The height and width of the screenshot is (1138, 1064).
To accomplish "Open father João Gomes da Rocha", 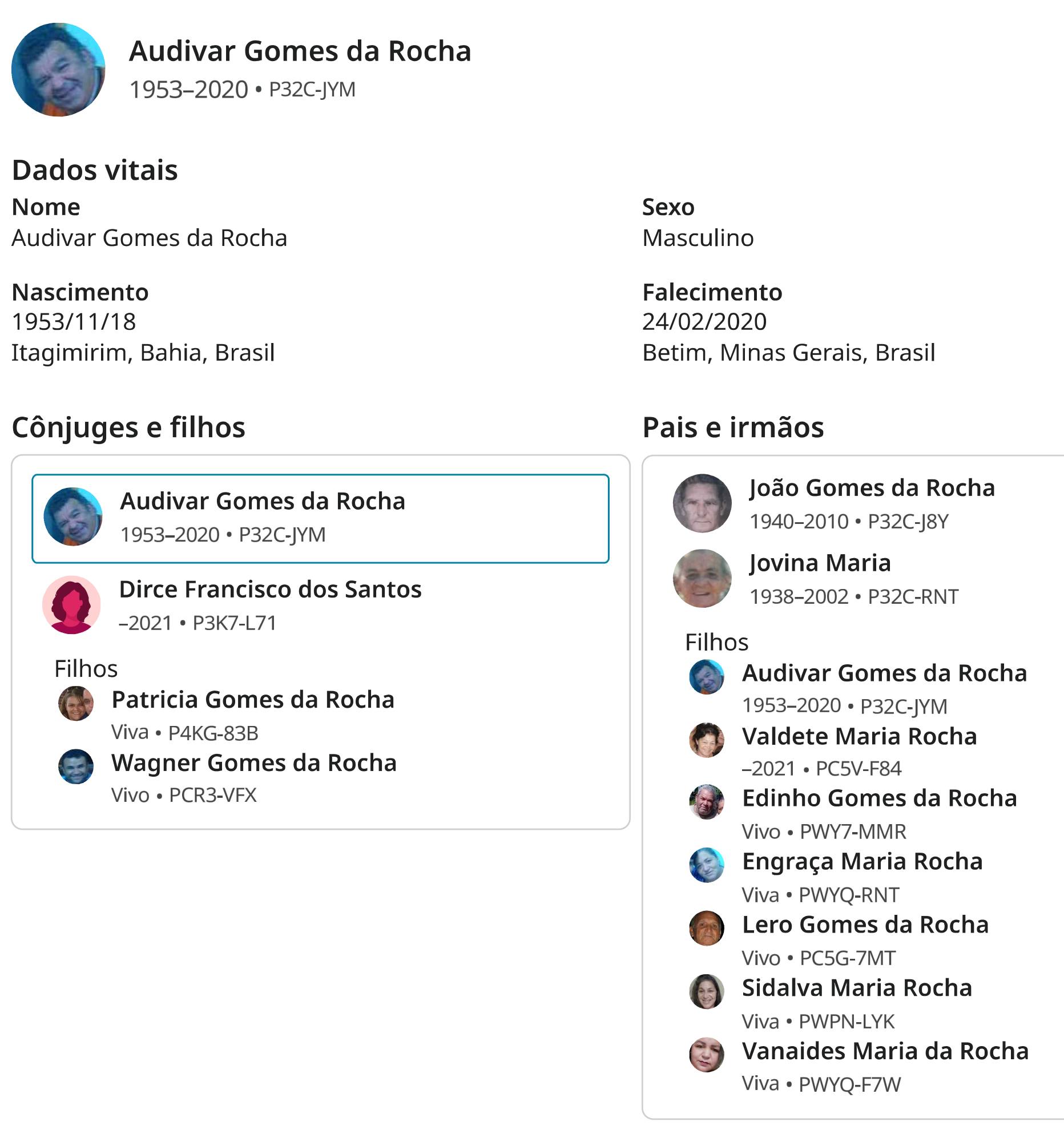I will (x=872, y=489).
